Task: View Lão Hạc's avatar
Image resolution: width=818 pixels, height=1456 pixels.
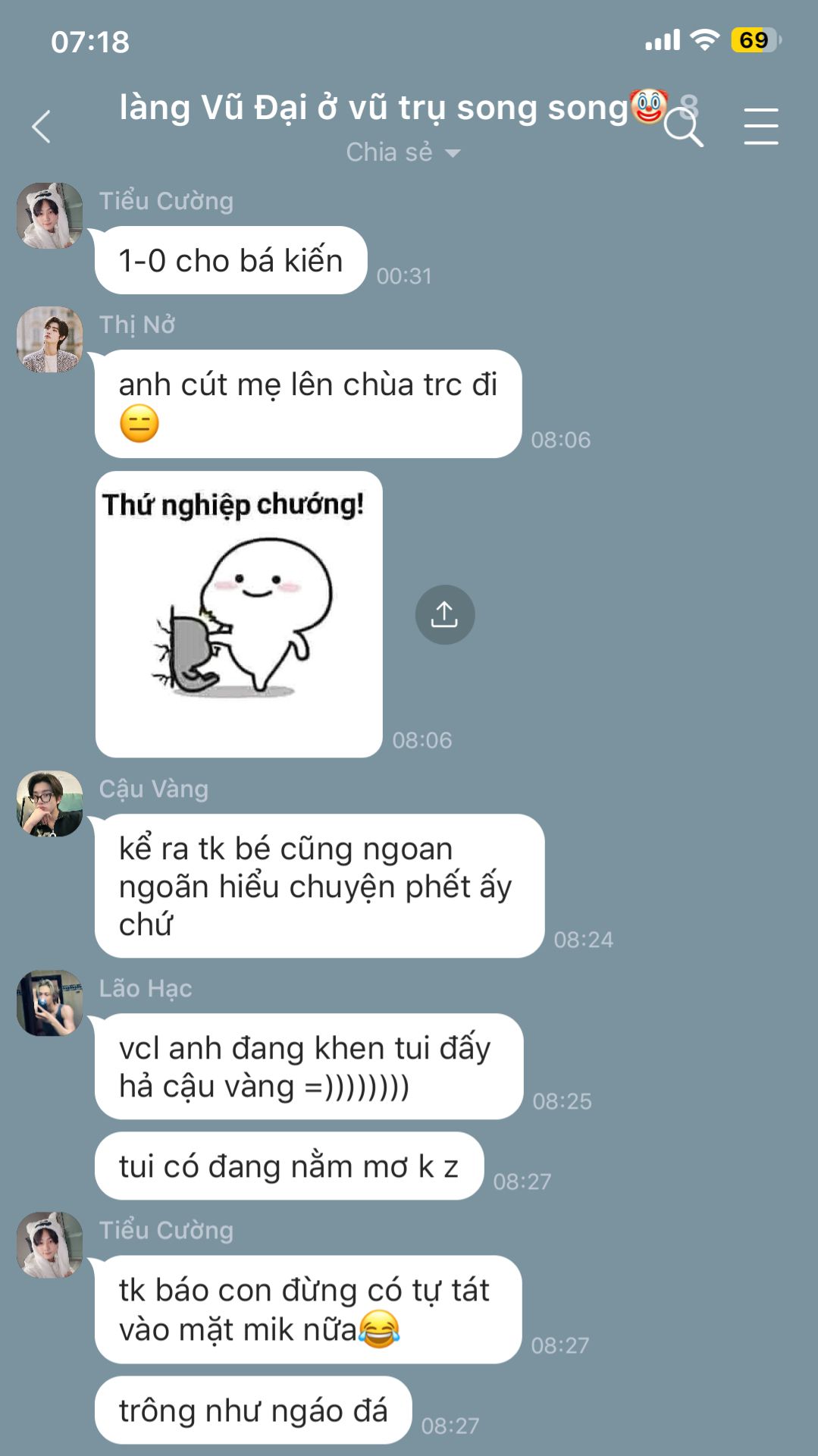Action: tap(50, 1003)
